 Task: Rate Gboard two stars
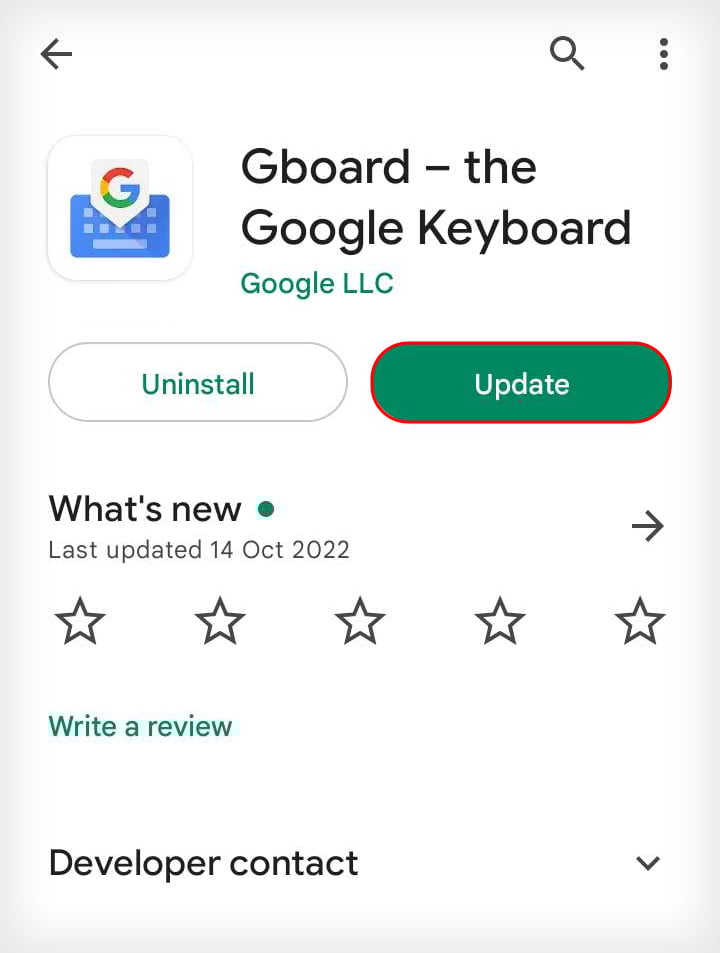coord(220,623)
